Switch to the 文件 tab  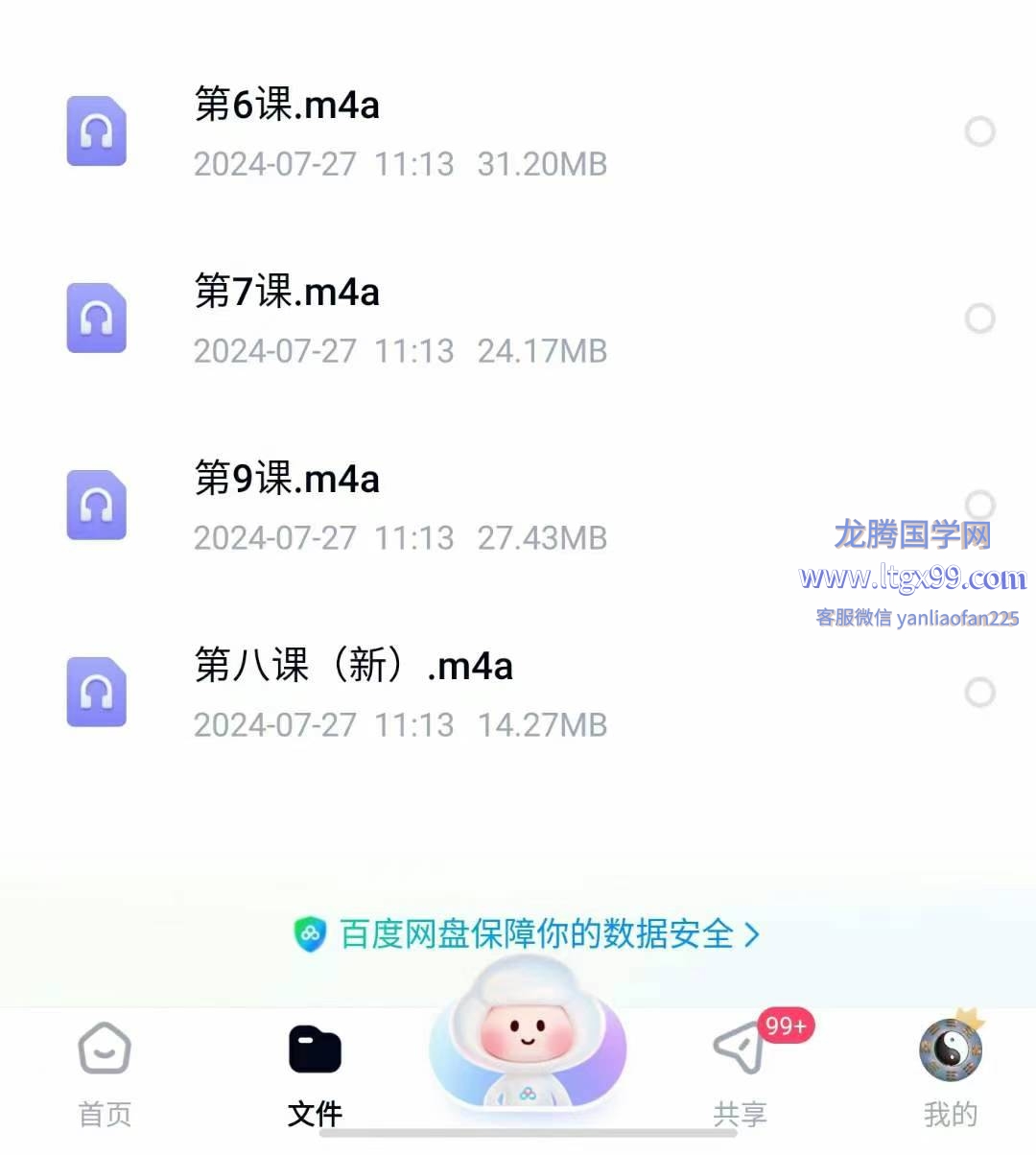pos(315,1072)
